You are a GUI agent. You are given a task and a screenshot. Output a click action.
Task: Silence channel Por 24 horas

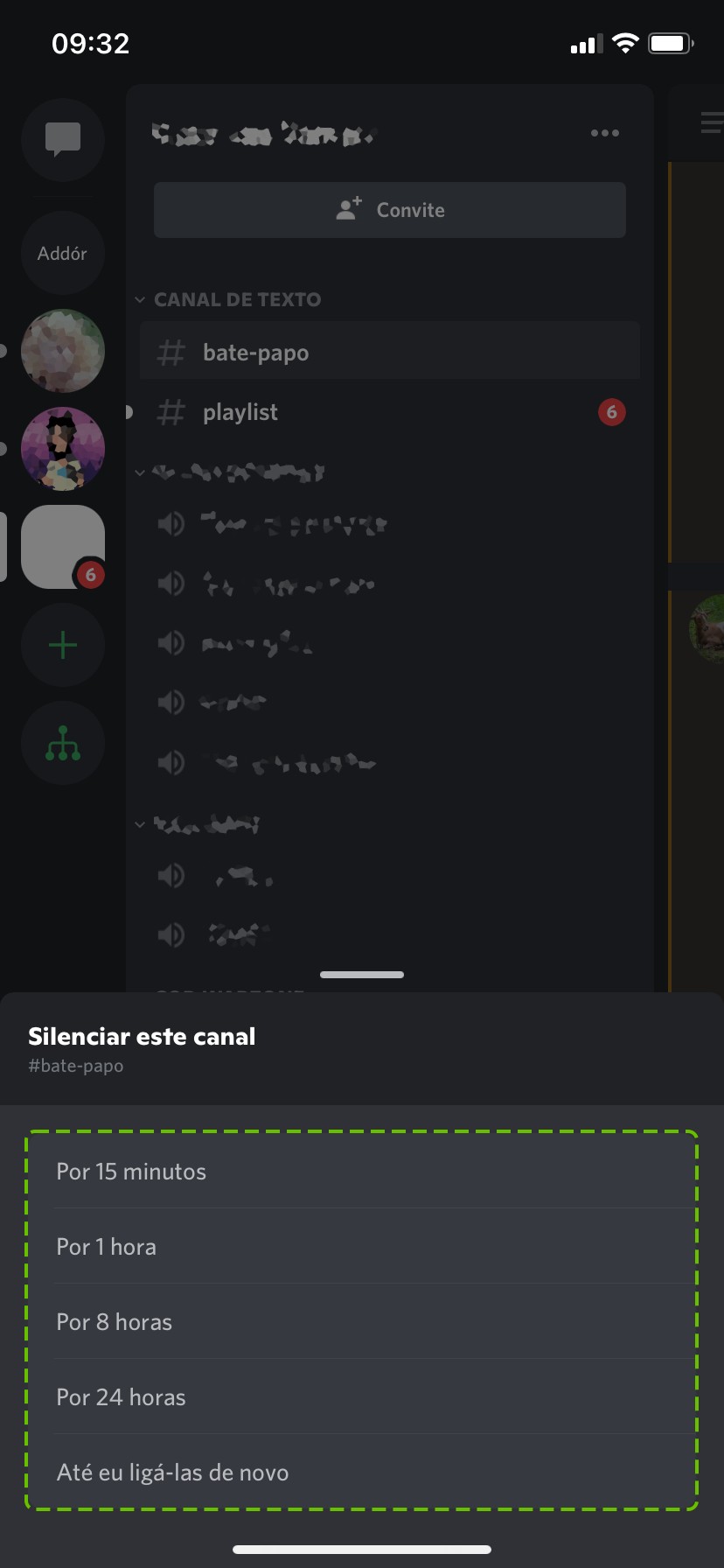122,1397
